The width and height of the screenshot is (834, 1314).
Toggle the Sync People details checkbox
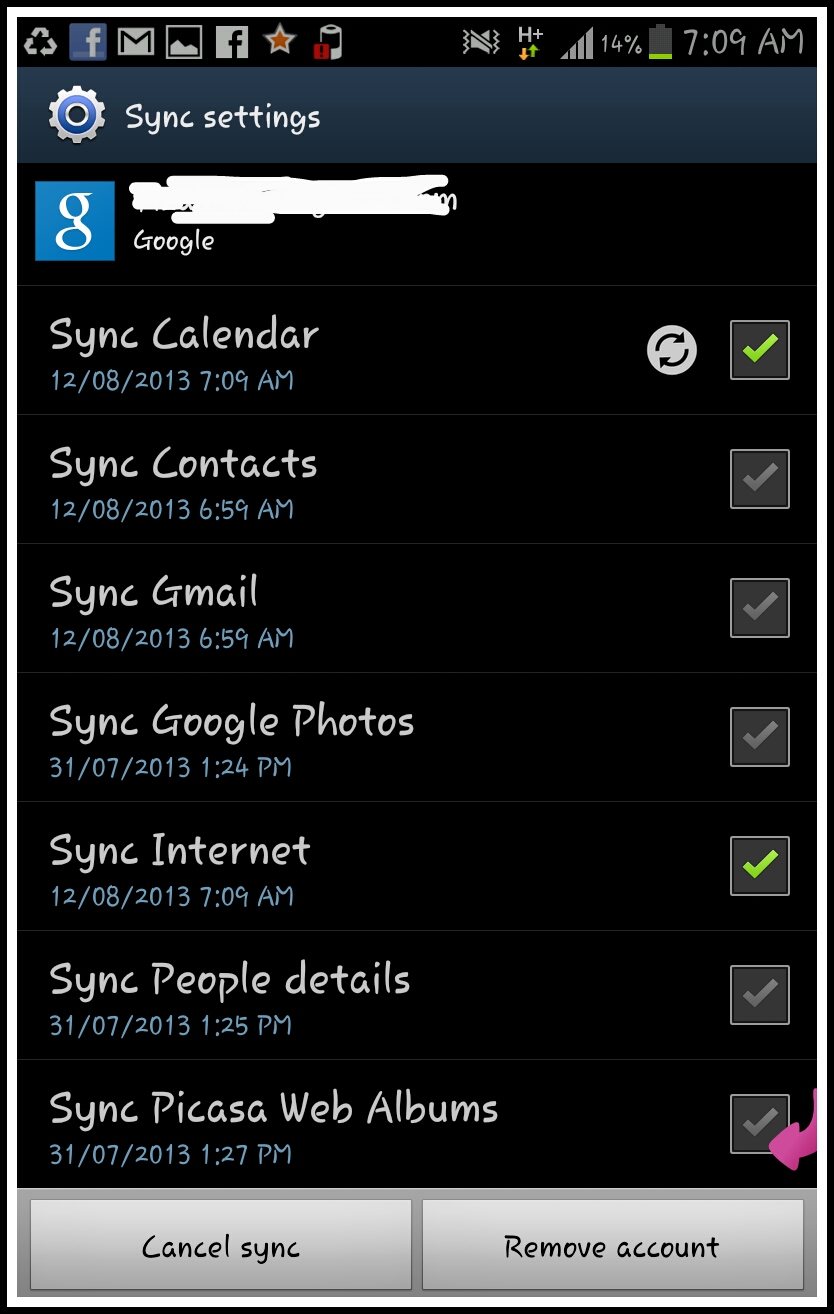click(760, 995)
